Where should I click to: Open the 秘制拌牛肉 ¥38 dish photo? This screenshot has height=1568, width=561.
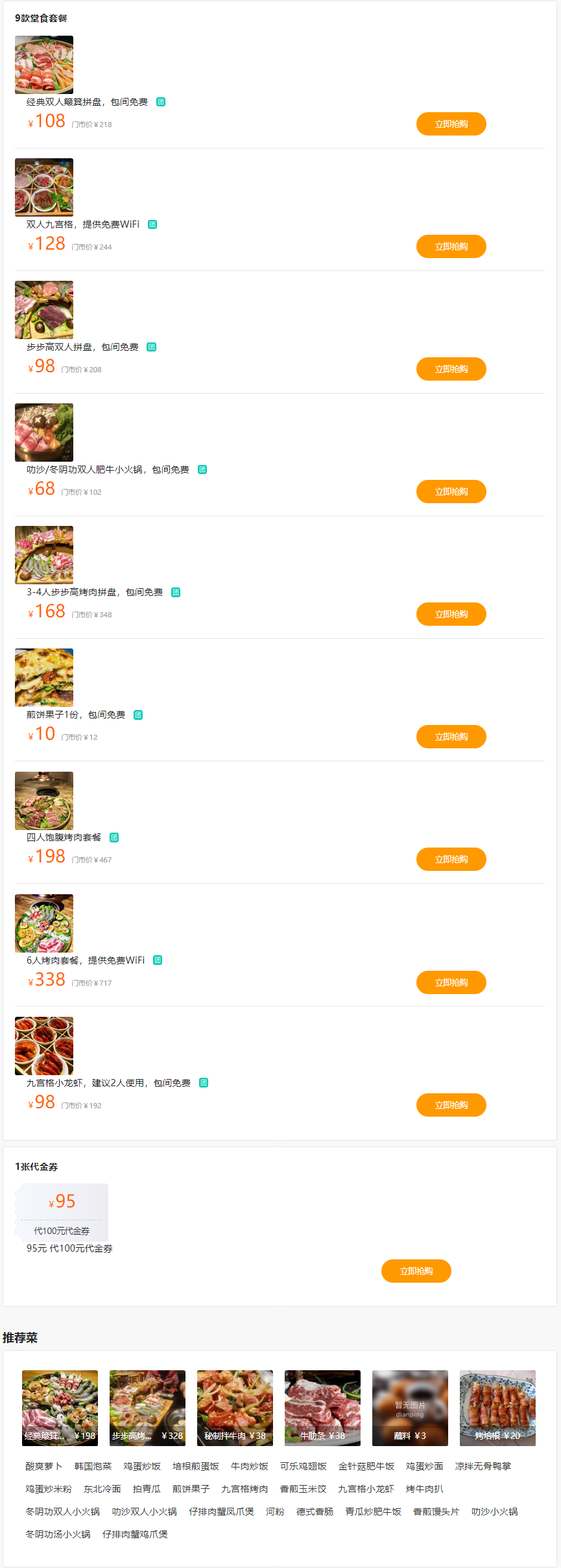coord(235,1408)
